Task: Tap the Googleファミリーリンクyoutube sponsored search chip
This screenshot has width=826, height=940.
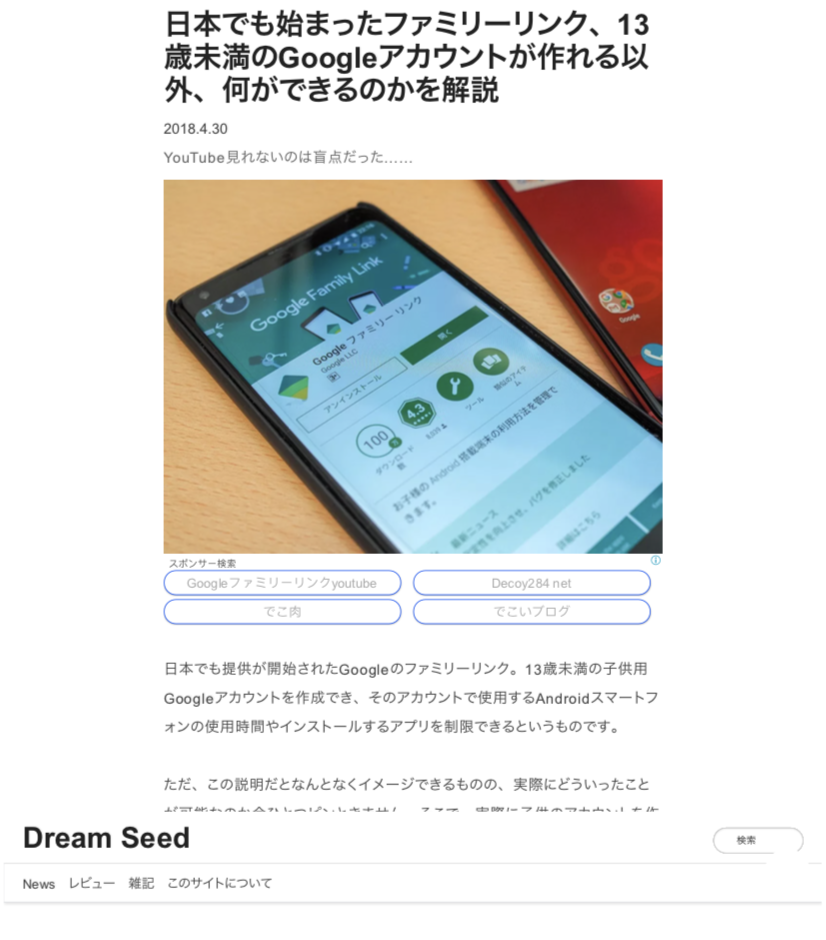Action: tap(282, 583)
